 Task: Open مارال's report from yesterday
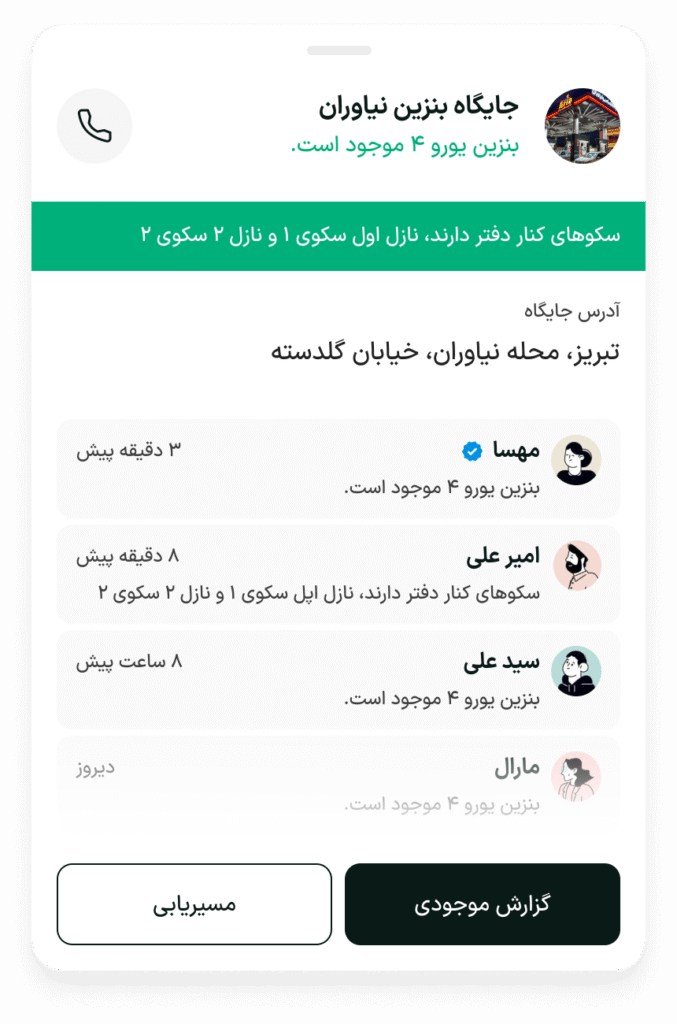338,782
